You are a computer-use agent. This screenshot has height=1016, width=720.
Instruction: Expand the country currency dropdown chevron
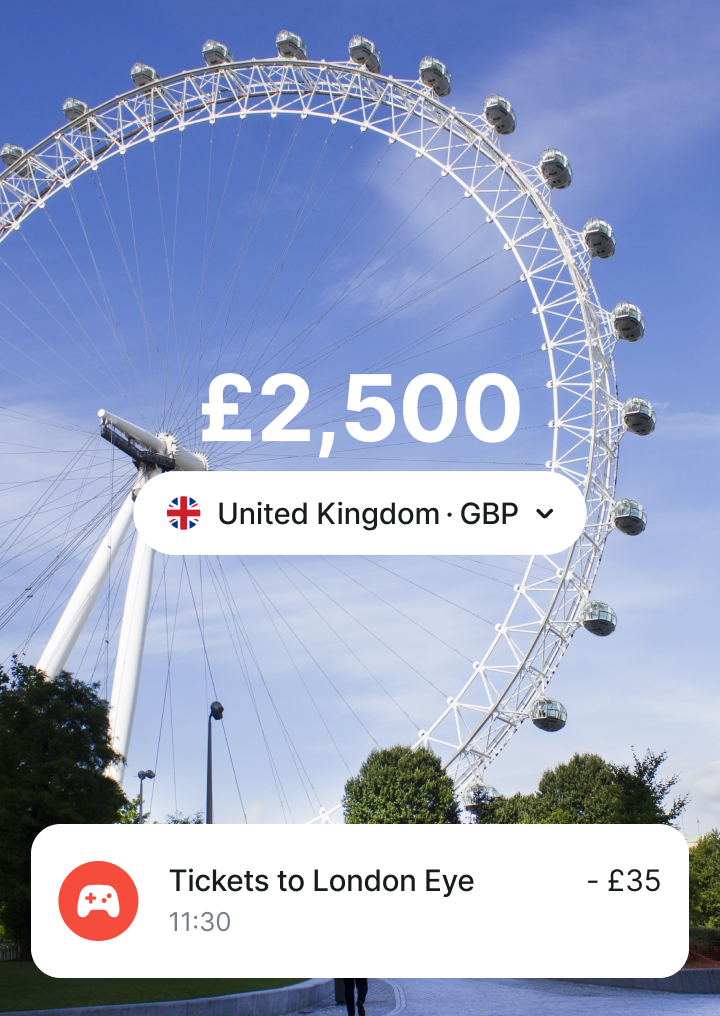point(545,514)
